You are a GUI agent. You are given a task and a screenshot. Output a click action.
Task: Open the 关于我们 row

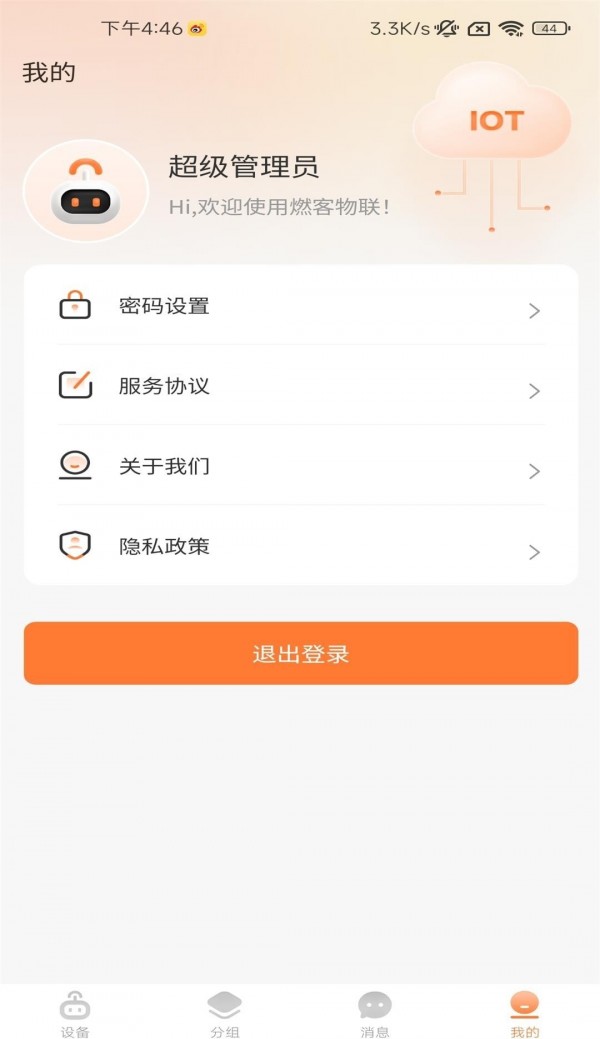(x=300, y=466)
